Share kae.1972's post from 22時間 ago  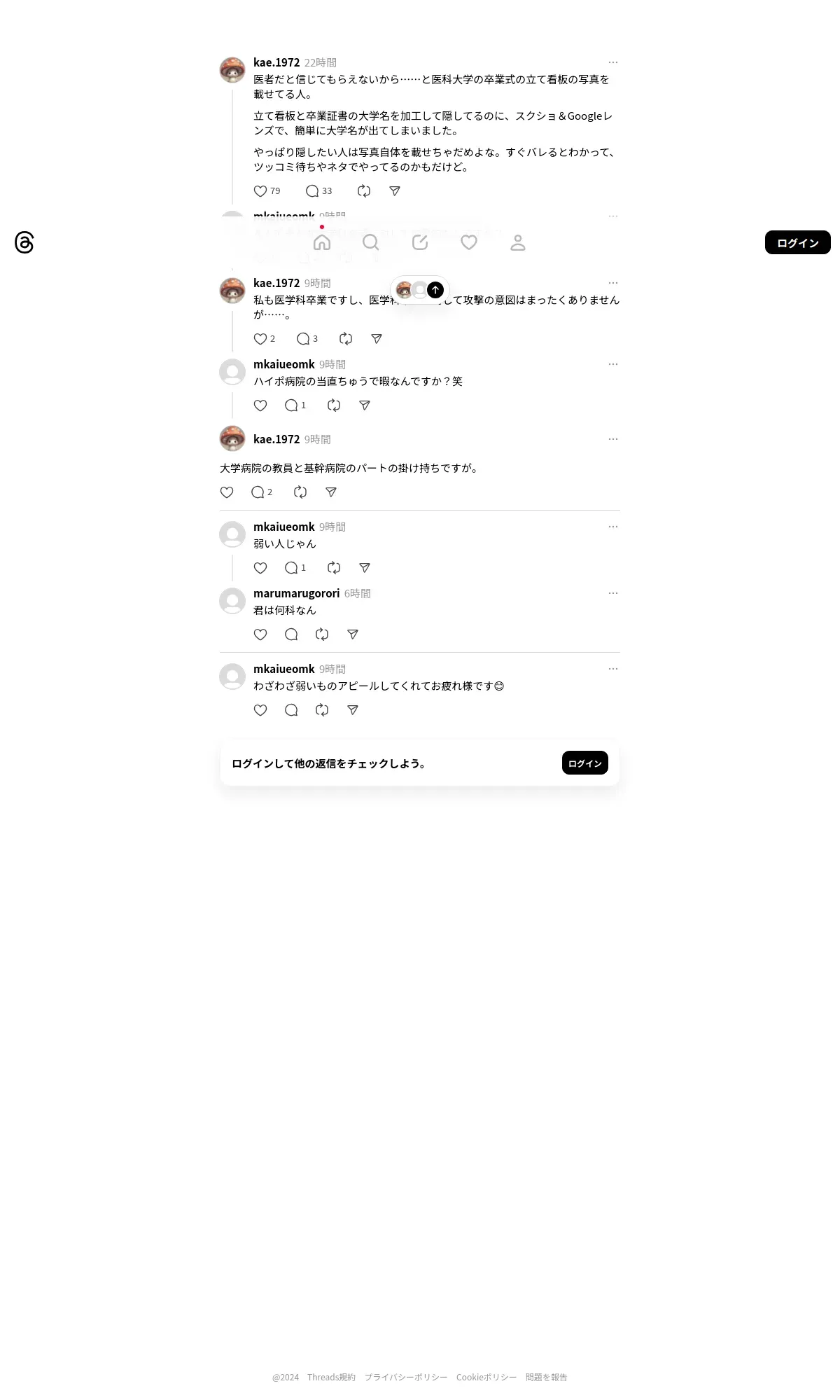[395, 191]
